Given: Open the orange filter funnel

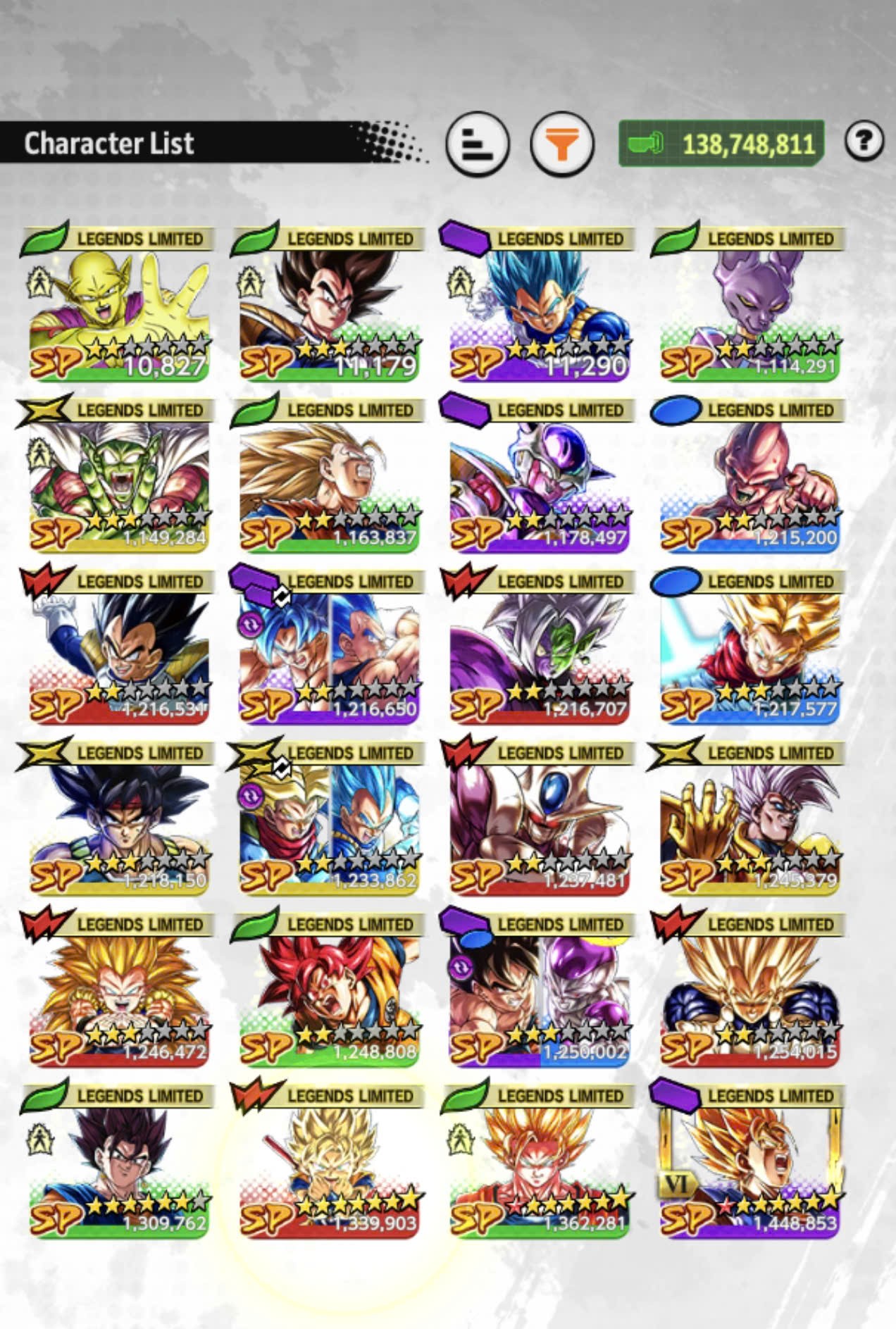Looking at the screenshot, I should pyautogui.click(x=561, y=144).
